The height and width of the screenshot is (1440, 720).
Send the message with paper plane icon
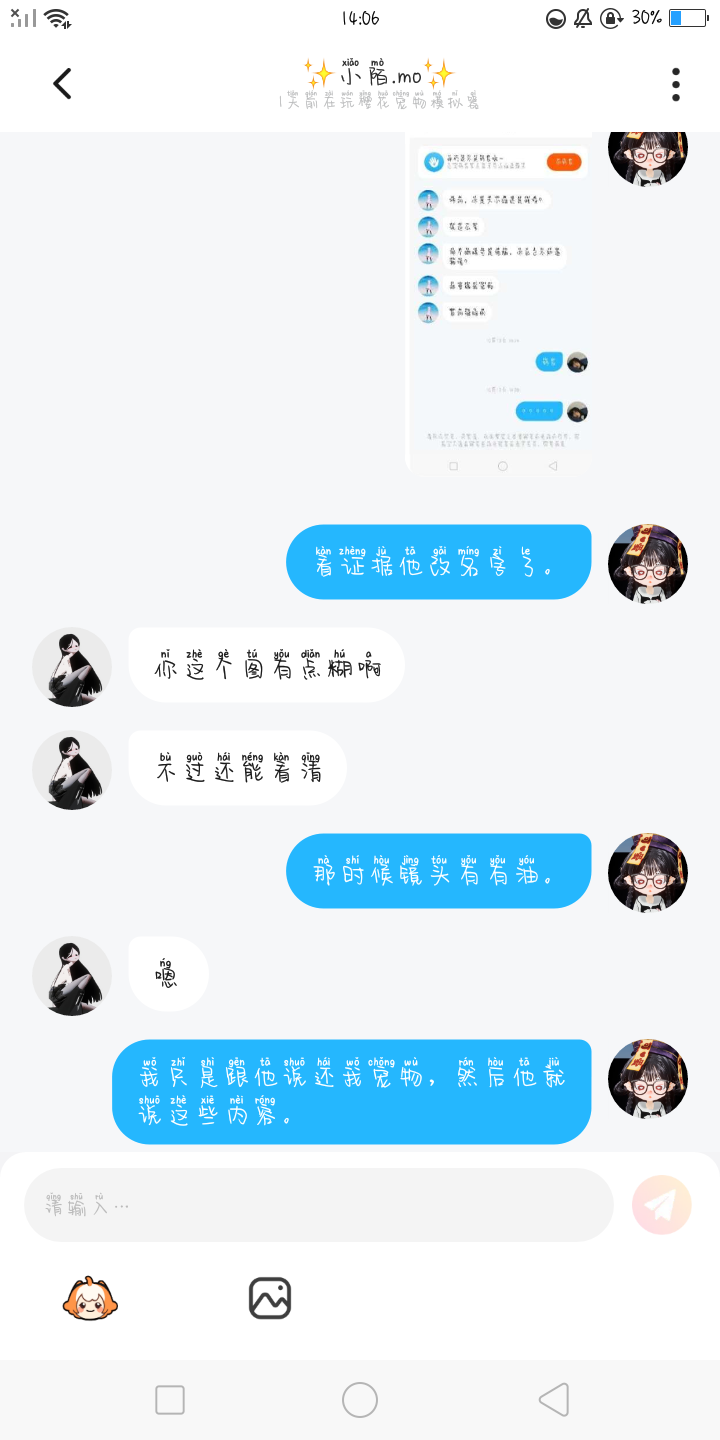tap(661, 1205)
